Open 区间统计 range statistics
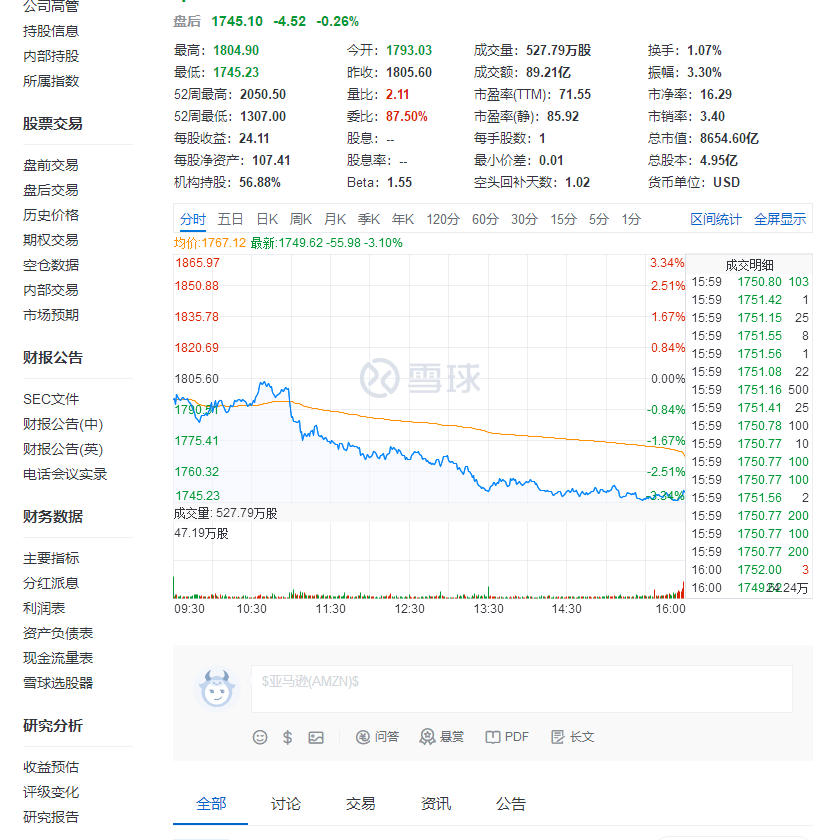Image resolution: width=826 pixels, height=840 pixels. pos(716,219)
